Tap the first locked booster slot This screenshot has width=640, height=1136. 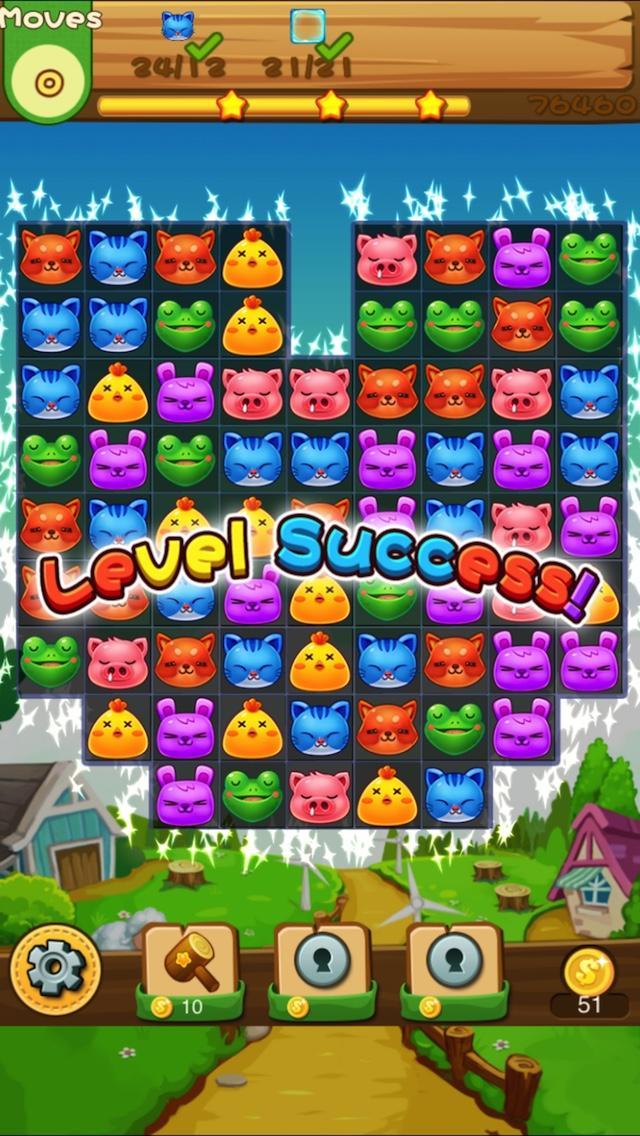pyautogui.click(x=322, y=965)
